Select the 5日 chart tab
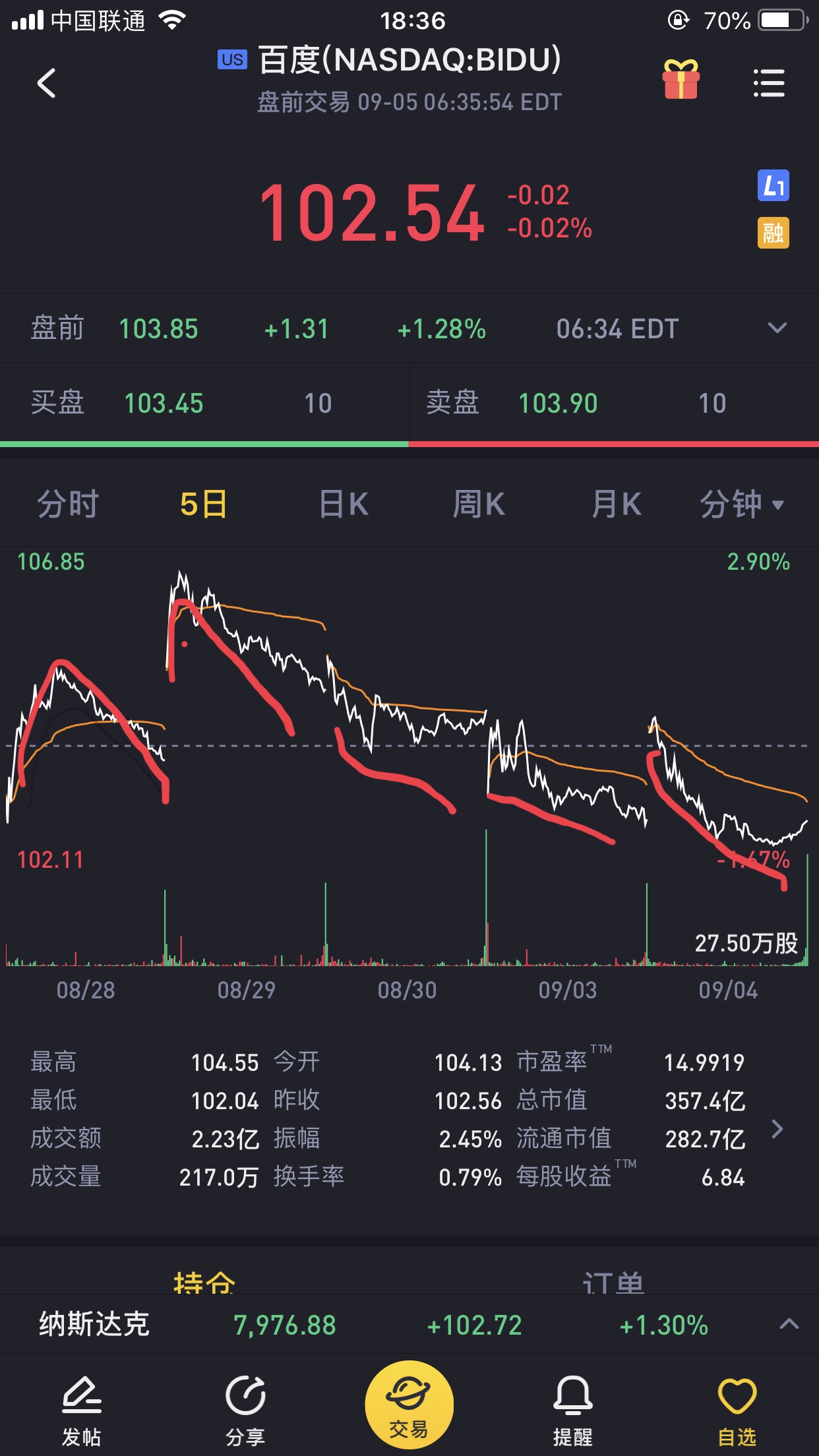 [204, 504]
